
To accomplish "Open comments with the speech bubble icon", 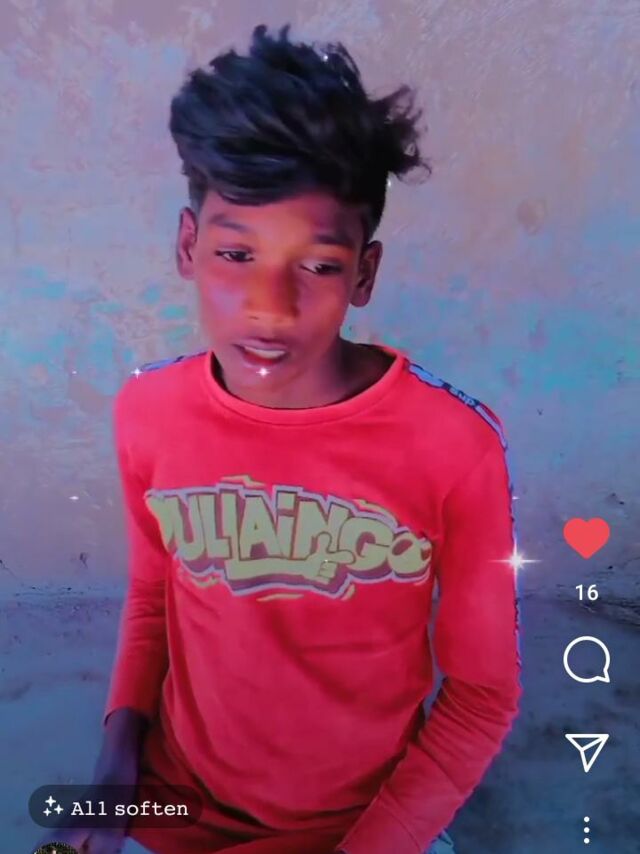I will click(x=586, y=660).
